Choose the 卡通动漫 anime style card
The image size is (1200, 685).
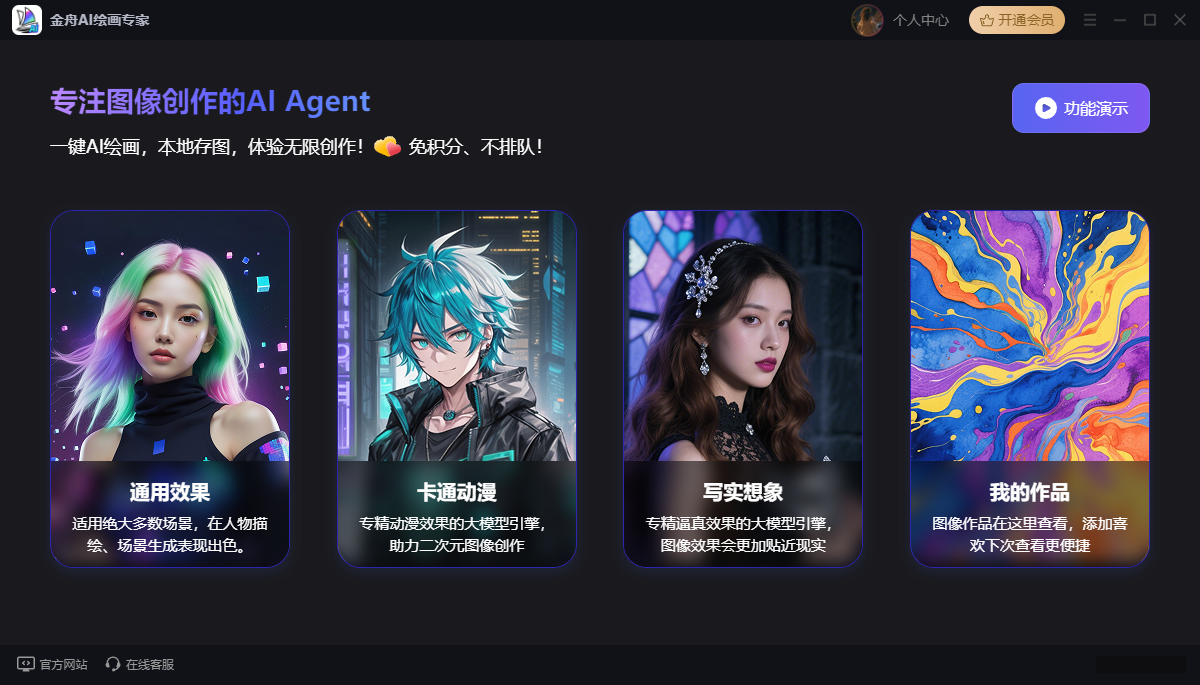tap(457, 388)
